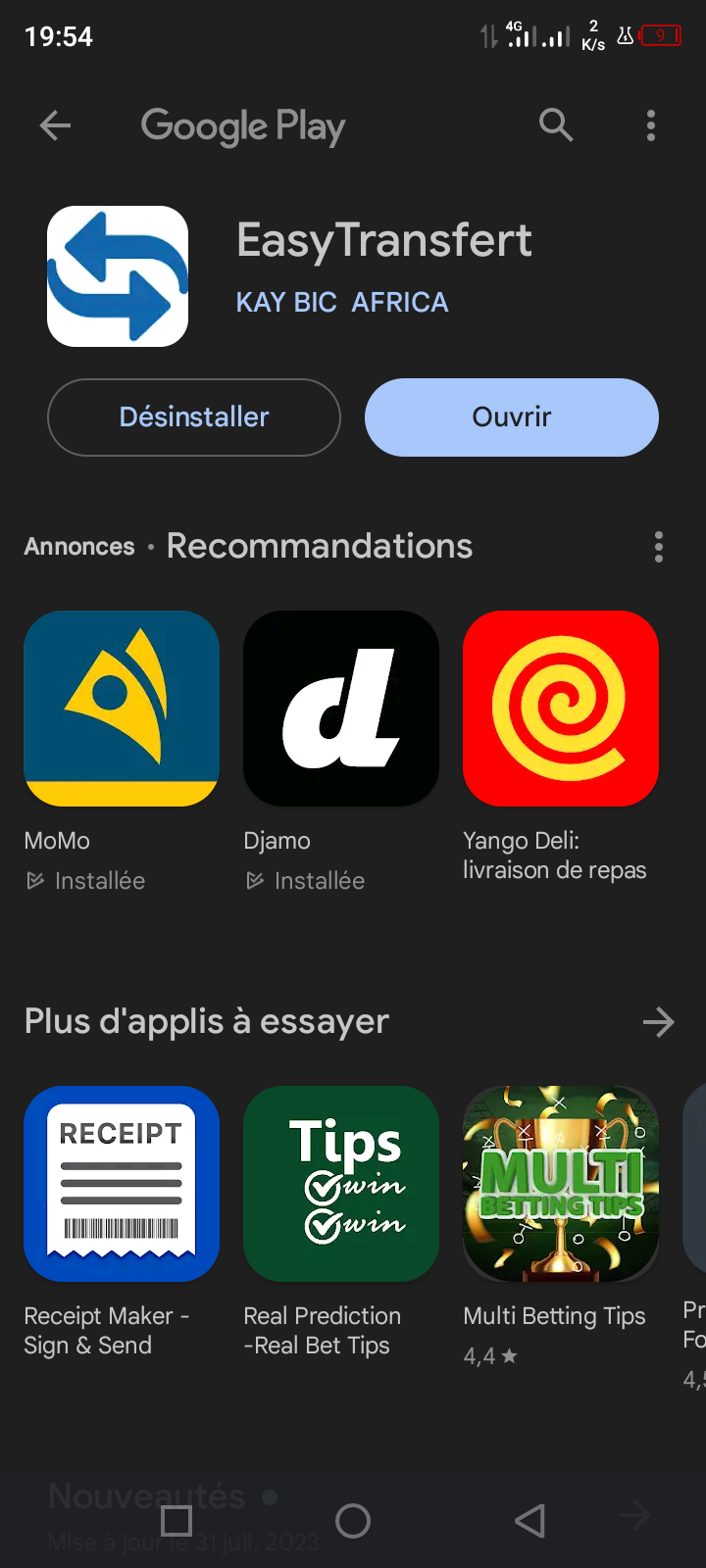706x1568 pixels.
Task: Tap the Désinstaller button
Action: coord(194,417)
